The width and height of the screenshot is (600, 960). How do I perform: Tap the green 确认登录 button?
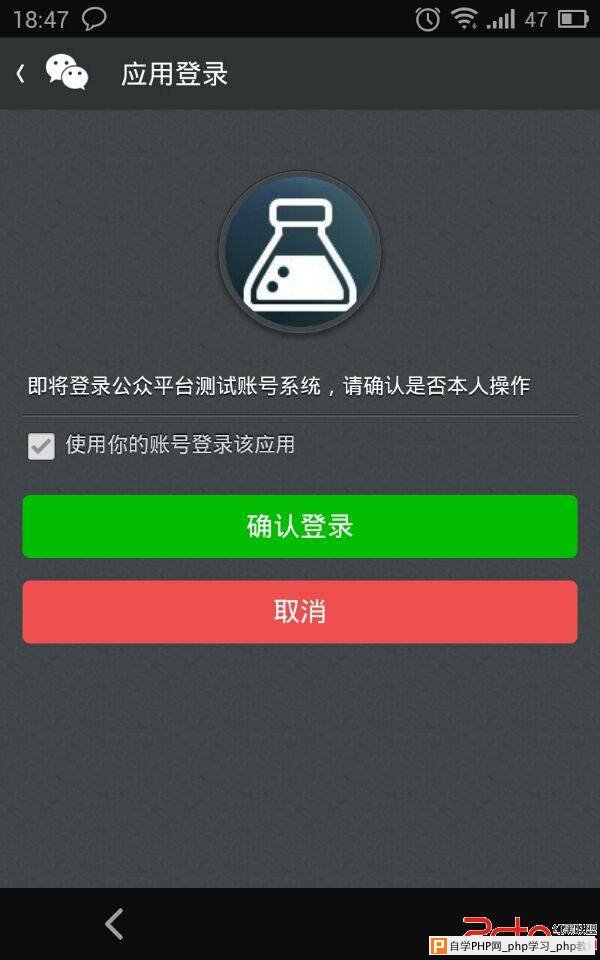300,526
